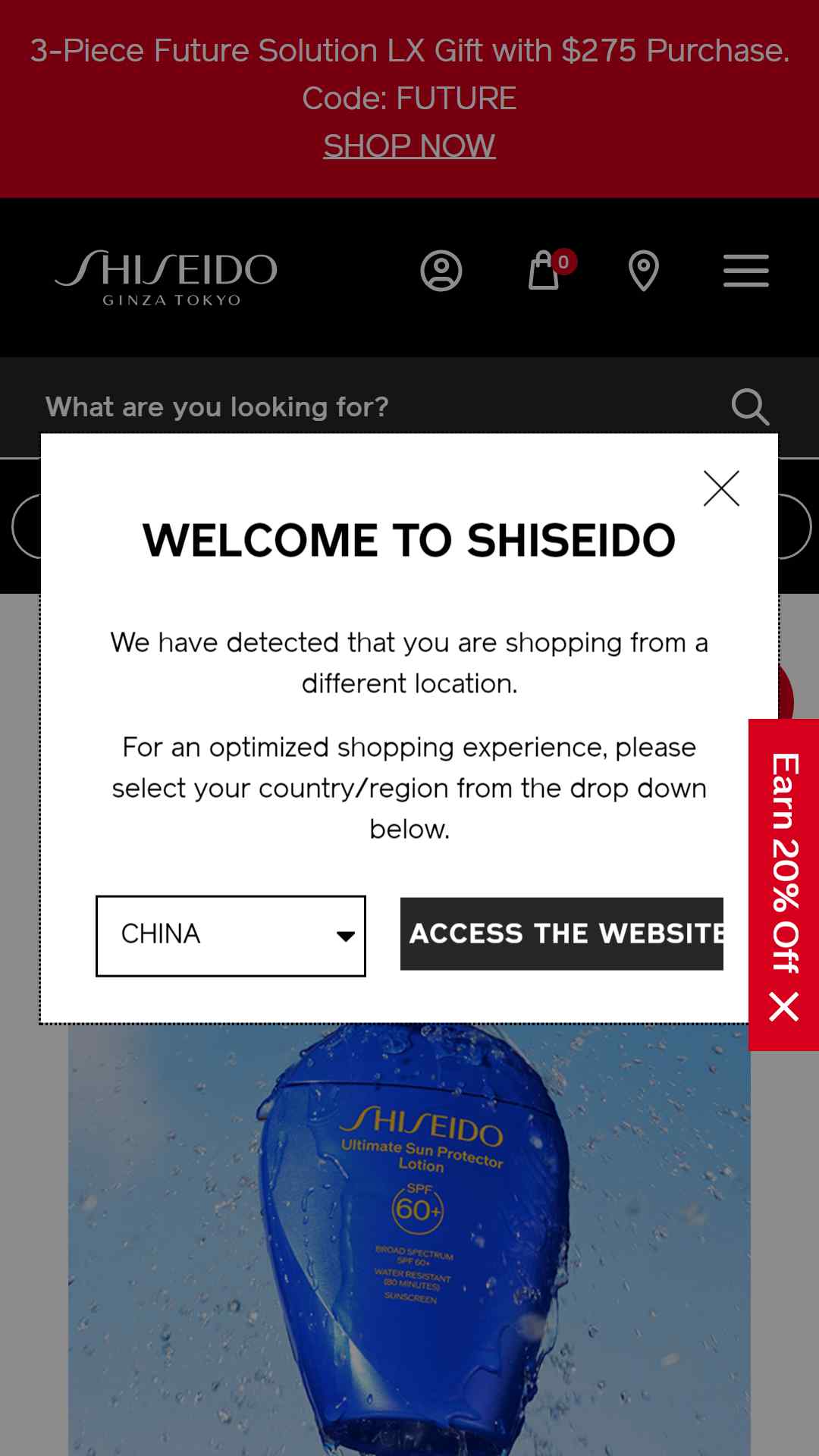Open the hamburger menu
Image resolution: width=819 pixels, height=1456 pixels.
(x=746, y=271)
